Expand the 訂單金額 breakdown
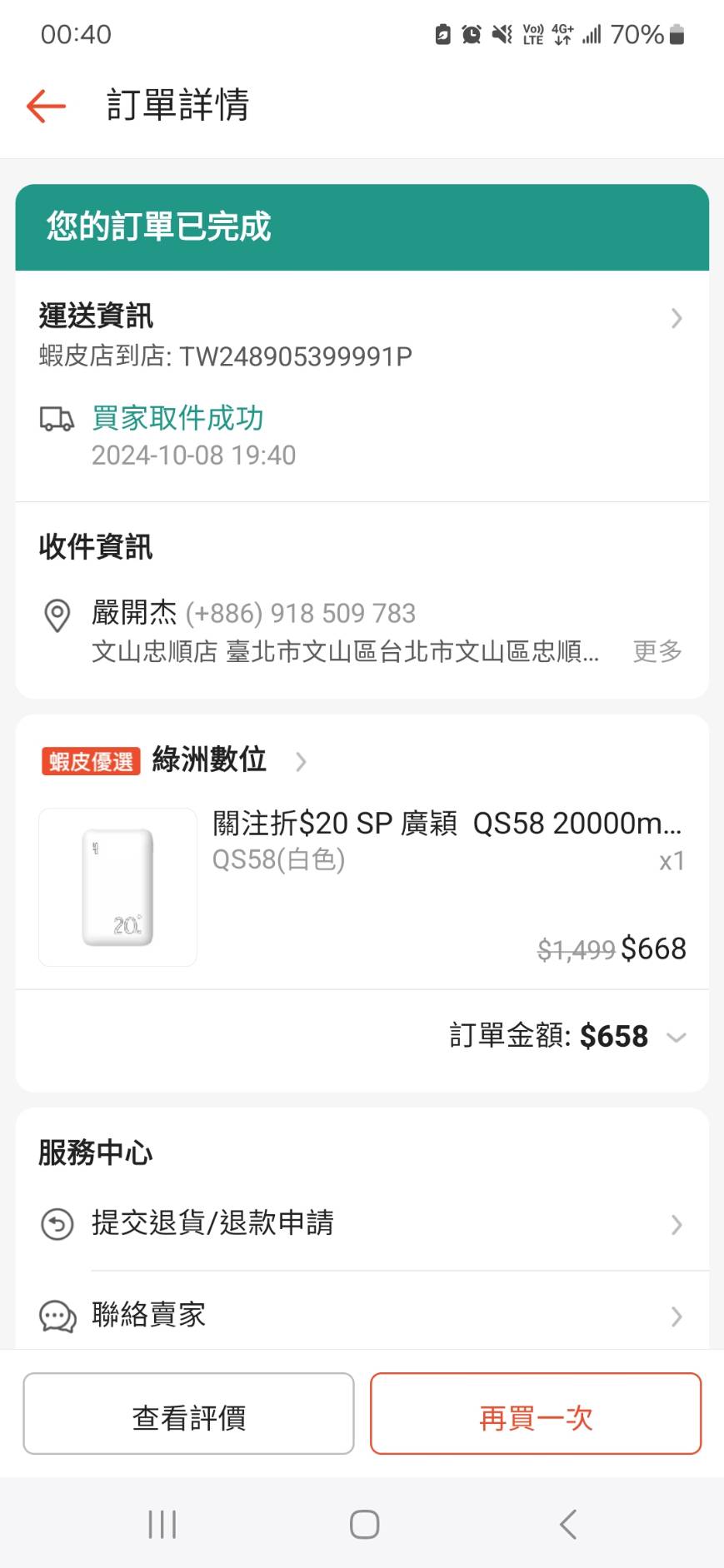The height and width of the screenshot is (1568, 724). point(676,1037)
